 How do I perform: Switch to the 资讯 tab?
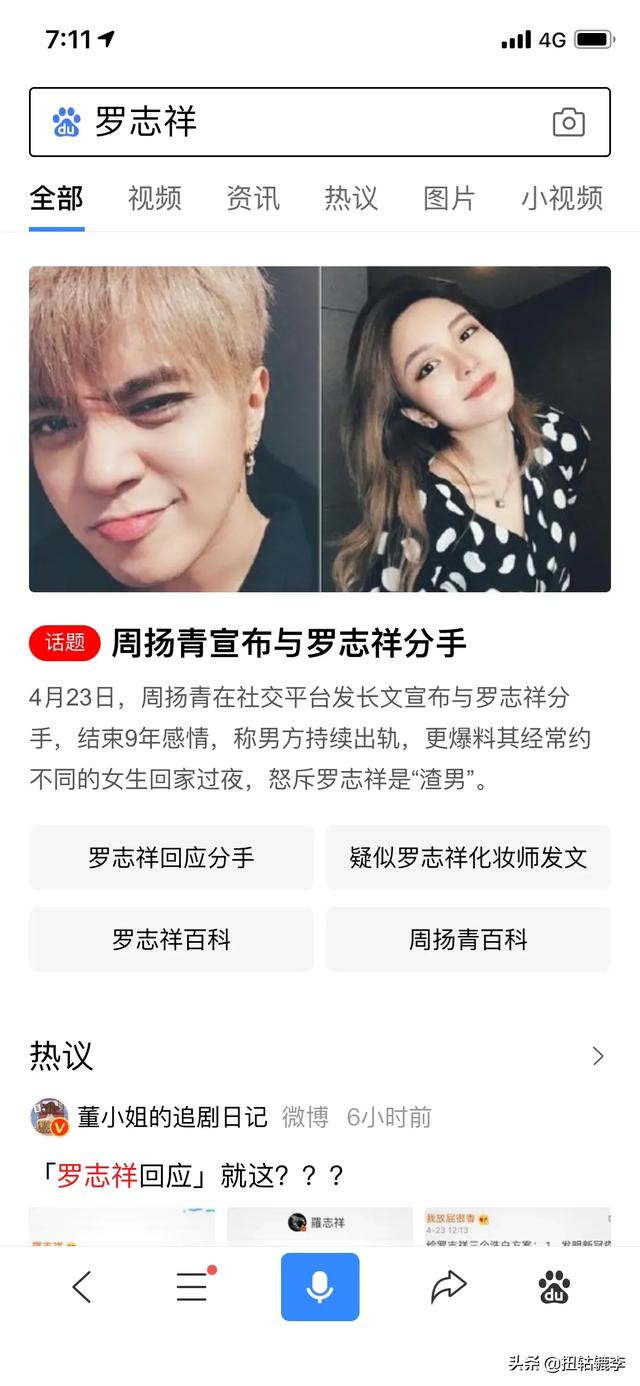[x=252, y=198]
